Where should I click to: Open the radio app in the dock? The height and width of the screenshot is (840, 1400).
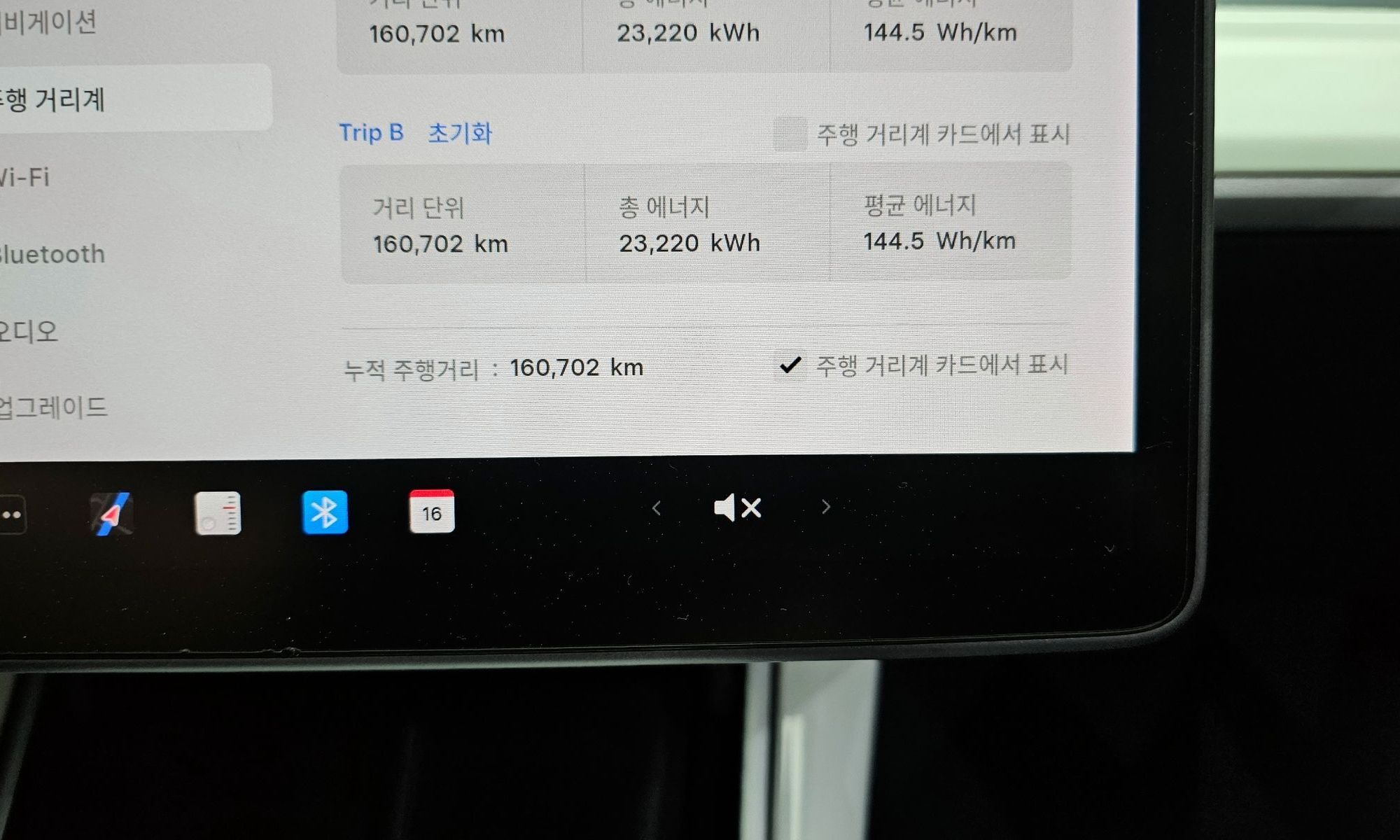tap(218, 513)
